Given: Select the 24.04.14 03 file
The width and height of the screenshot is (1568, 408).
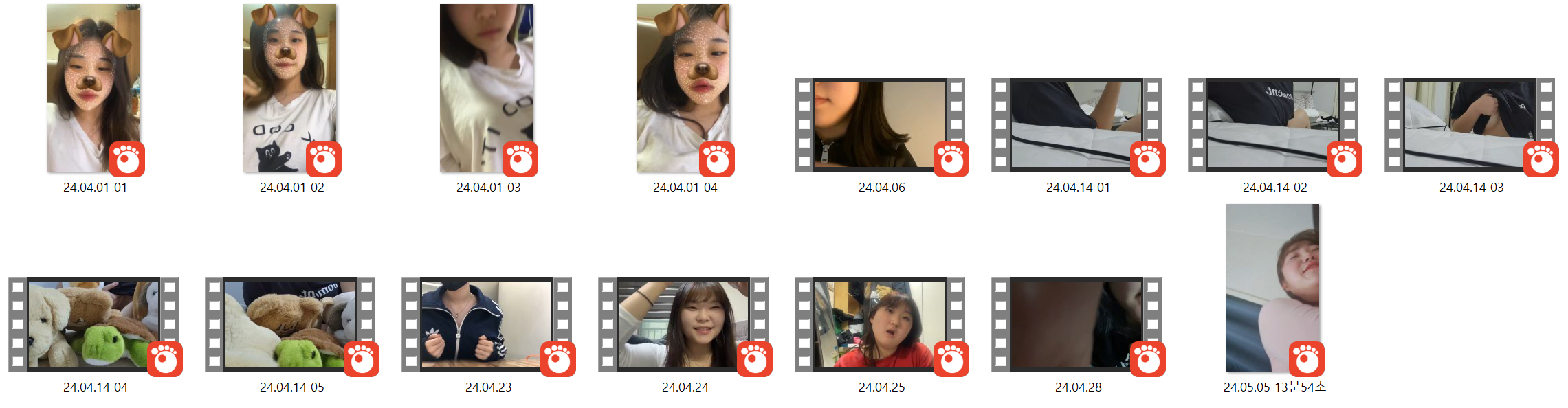Looking at the screenshot, I should [x=1470, y=125].
